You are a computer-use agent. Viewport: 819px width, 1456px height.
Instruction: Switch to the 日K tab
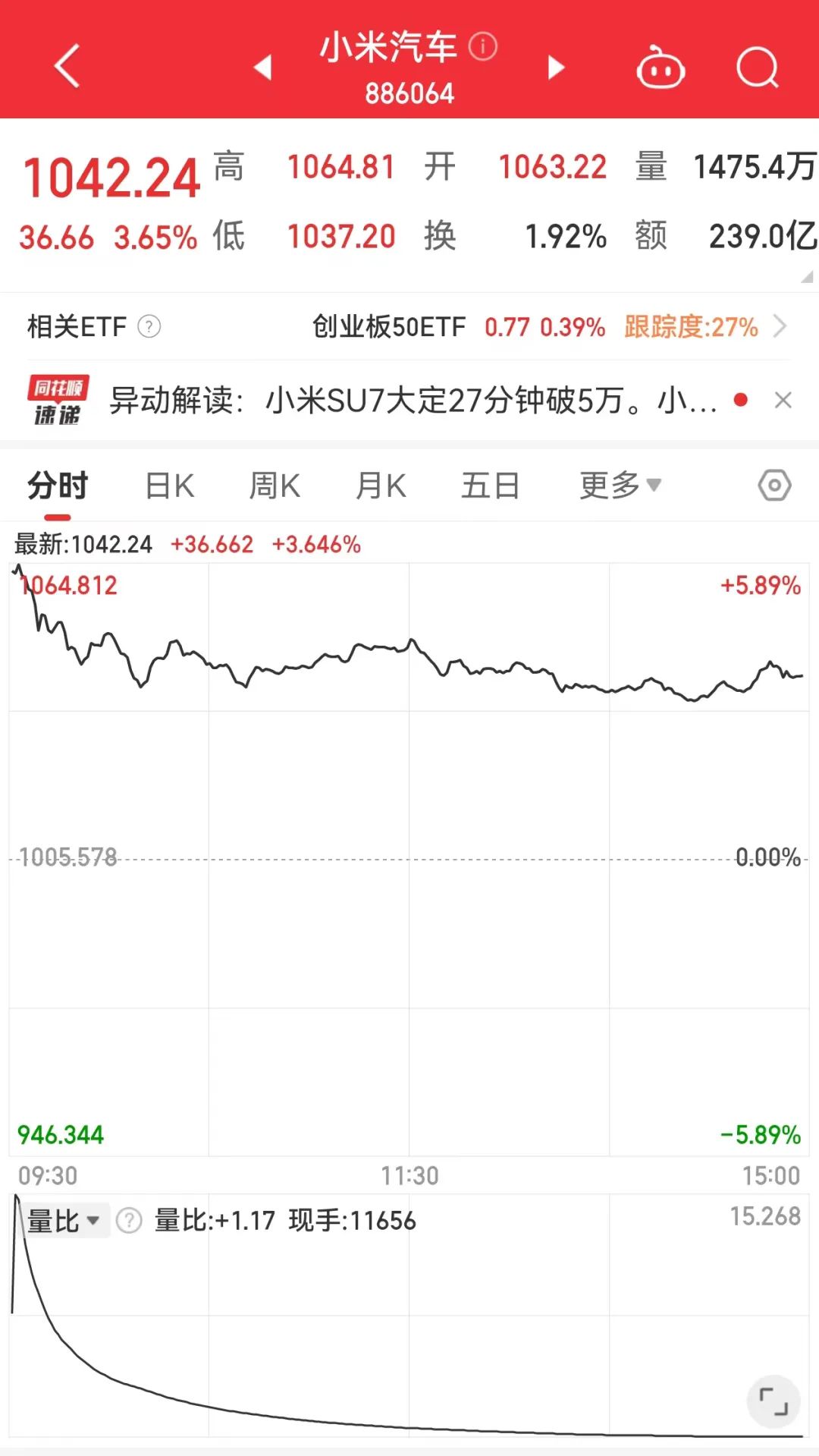[x=168, y=484]
